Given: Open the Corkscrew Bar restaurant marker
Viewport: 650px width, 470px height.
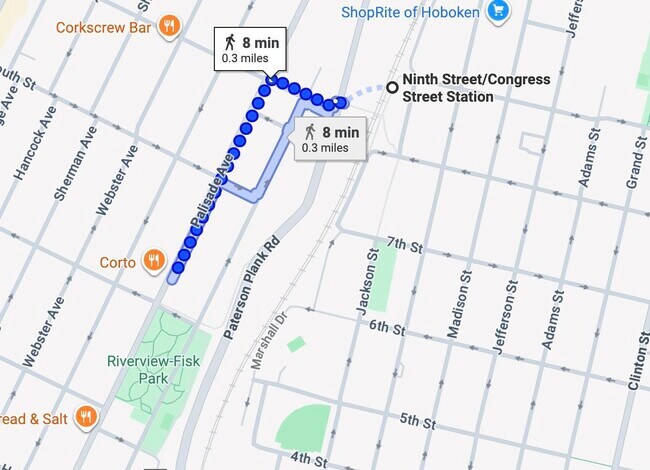Looking at the screenshot, I should [170, 27].
